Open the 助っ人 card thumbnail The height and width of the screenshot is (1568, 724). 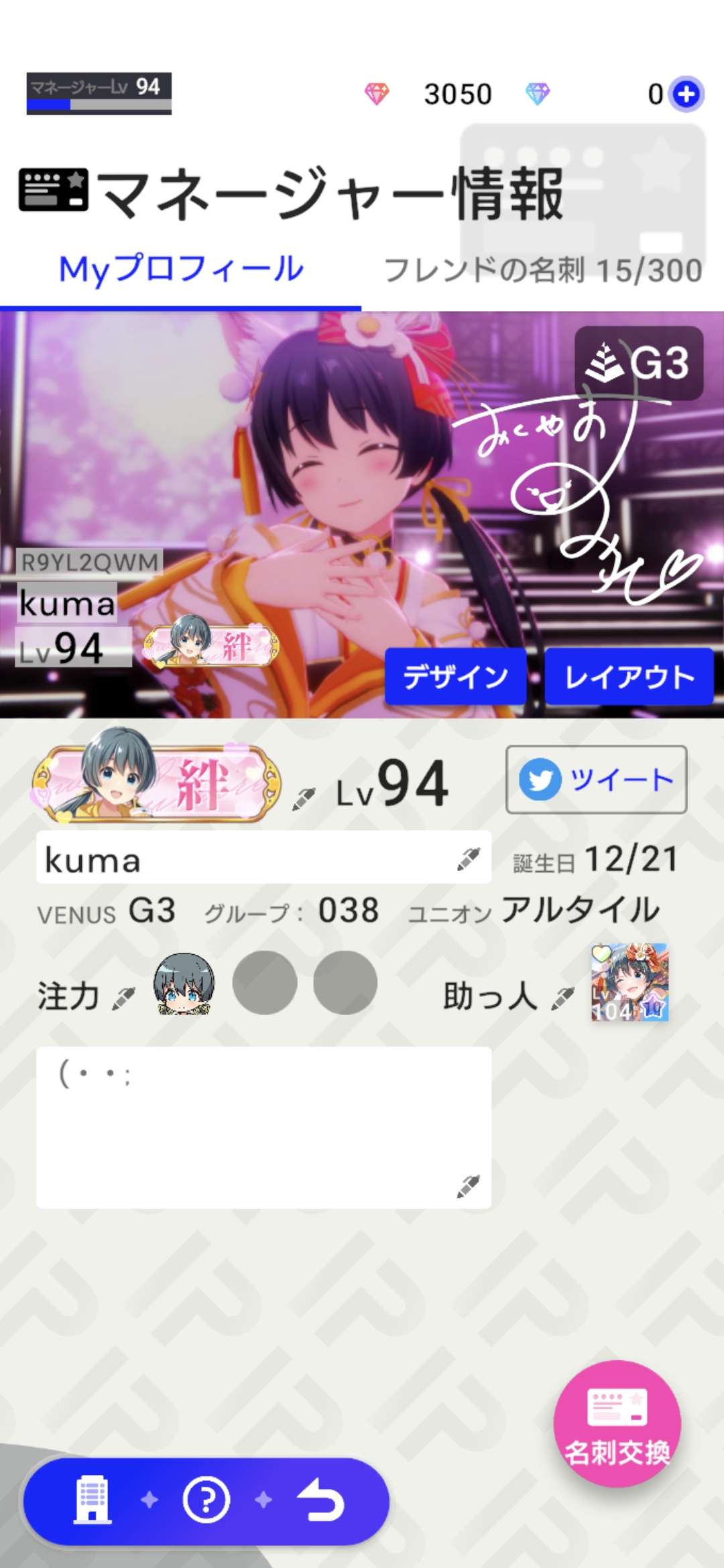tap(629, 982)
